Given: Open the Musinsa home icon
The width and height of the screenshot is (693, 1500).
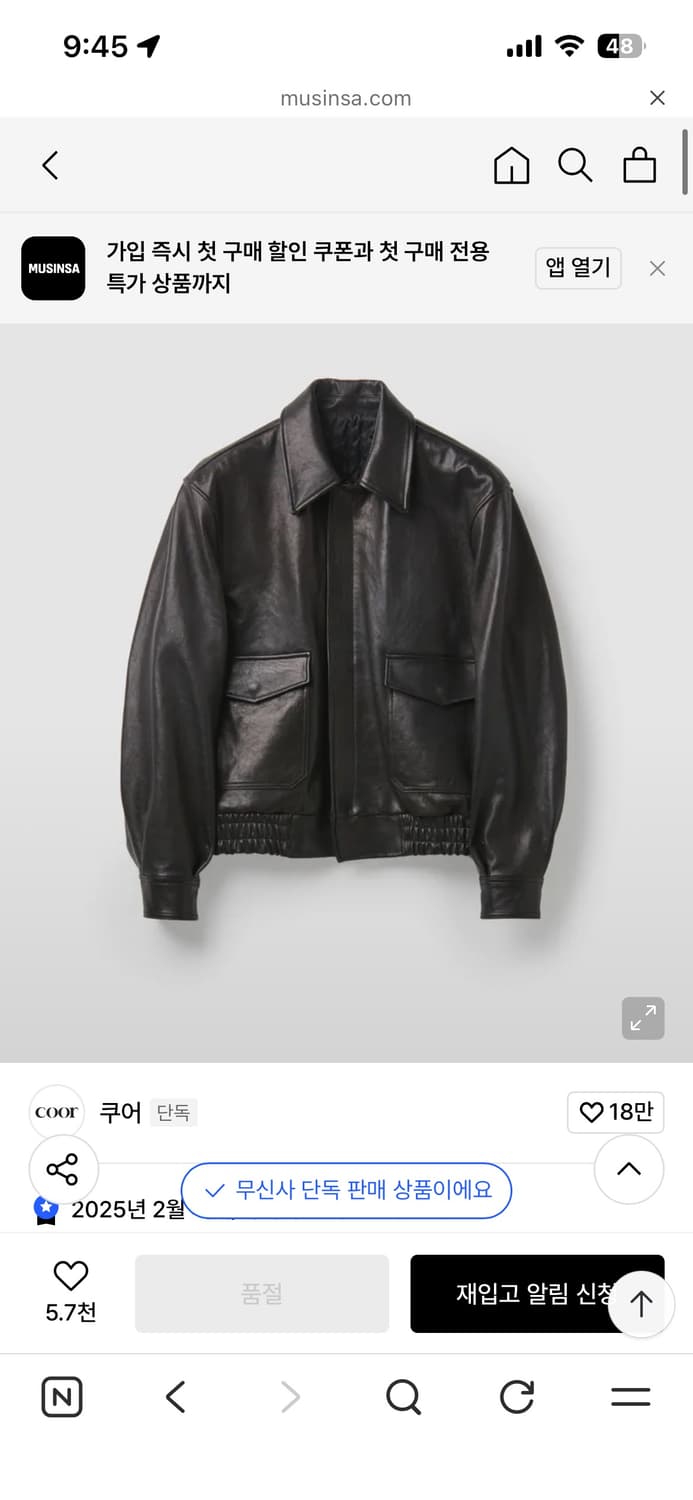Looking at the screenshot, I should coord(511,165).
